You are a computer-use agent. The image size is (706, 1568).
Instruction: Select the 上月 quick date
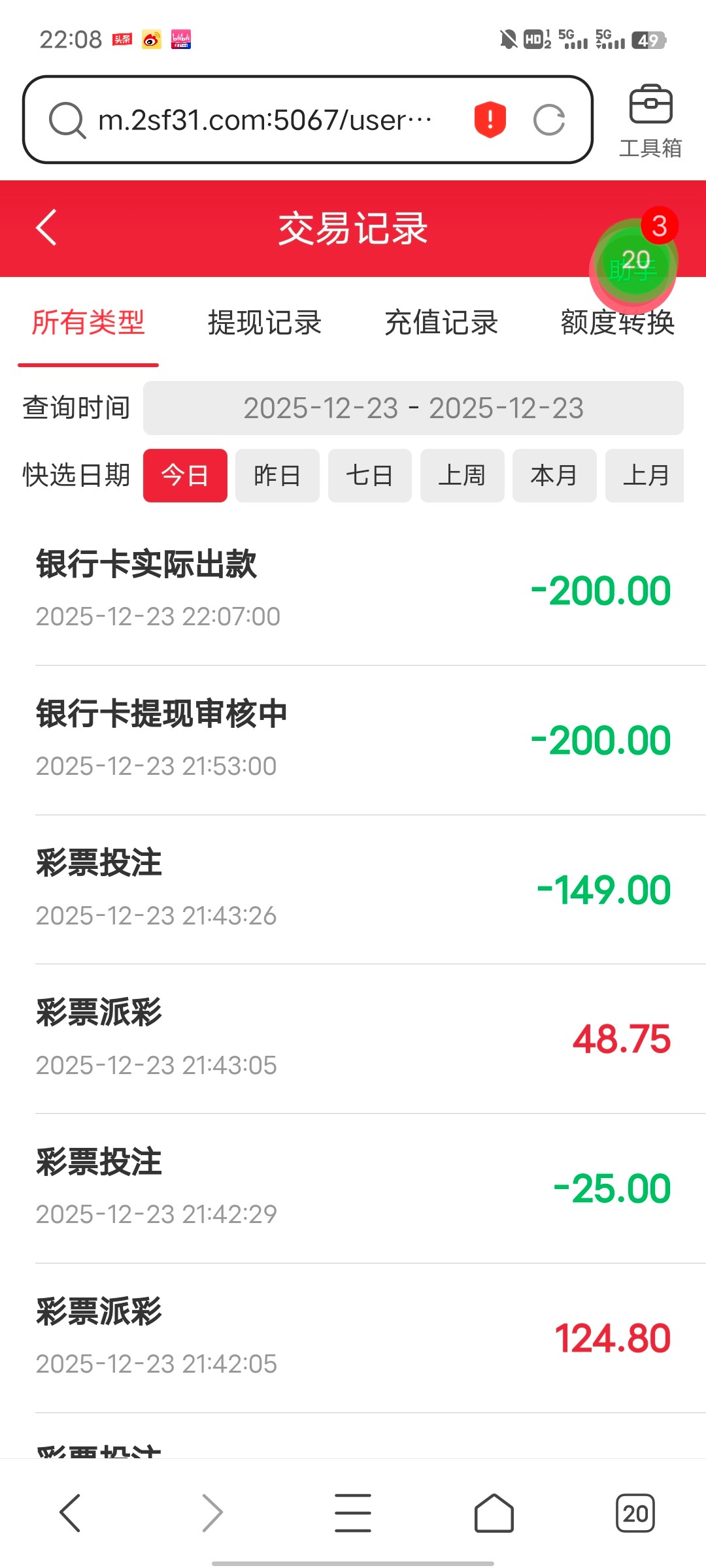pos(645,476)
